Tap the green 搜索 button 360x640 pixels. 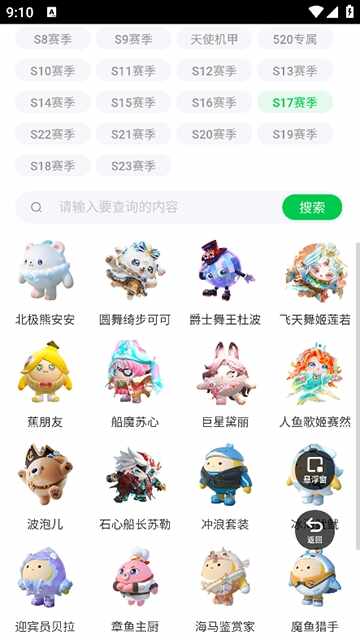[312, 207]
